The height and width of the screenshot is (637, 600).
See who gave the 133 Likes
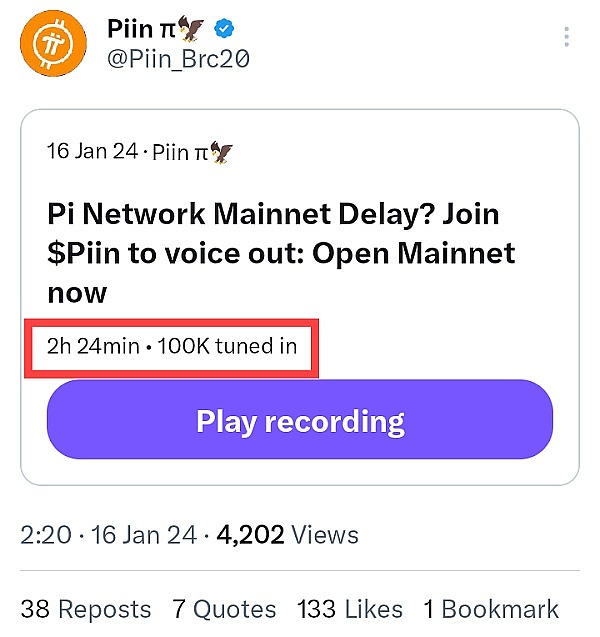(349, 608)
